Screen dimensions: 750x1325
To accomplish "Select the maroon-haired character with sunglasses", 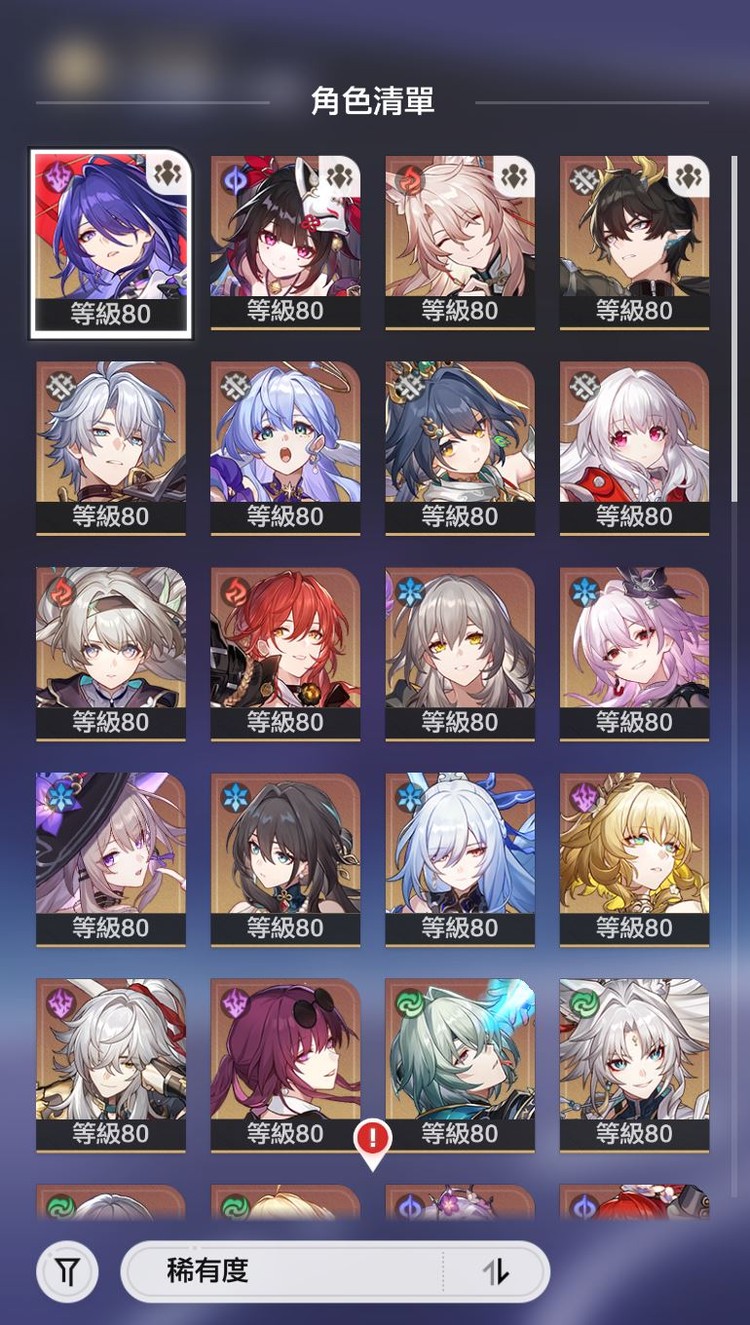I will click(x=285, y=1063).
